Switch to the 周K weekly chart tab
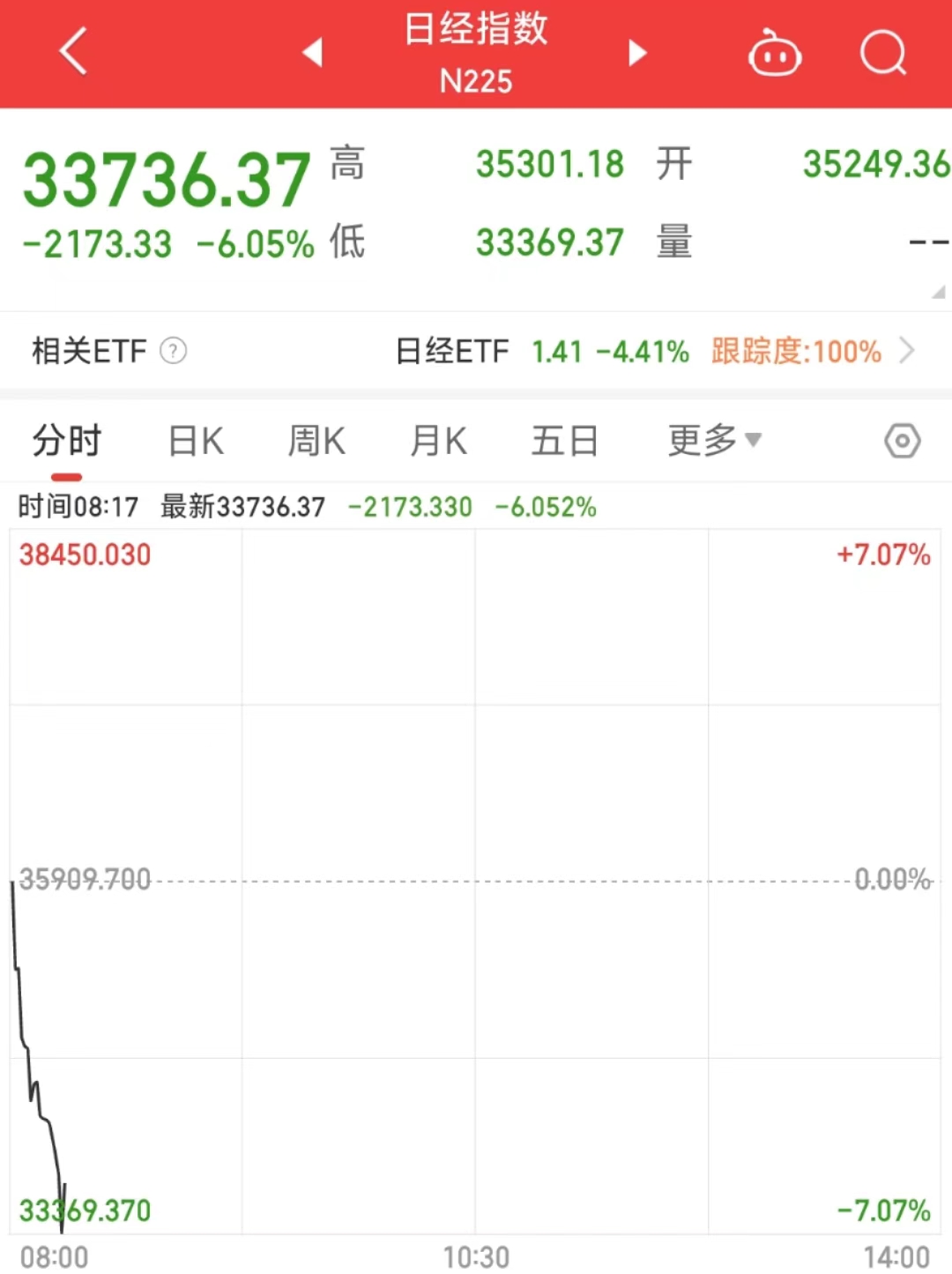The height and width of the screenshot is (1274, 952). (315, 440)
